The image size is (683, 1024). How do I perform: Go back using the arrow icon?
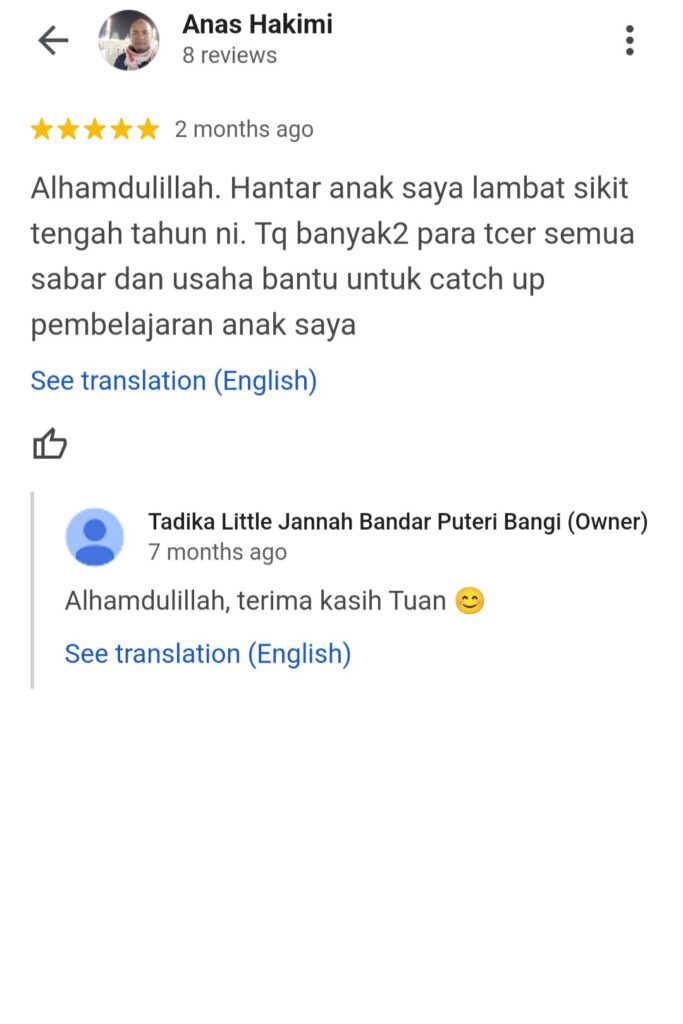point(52,41)
